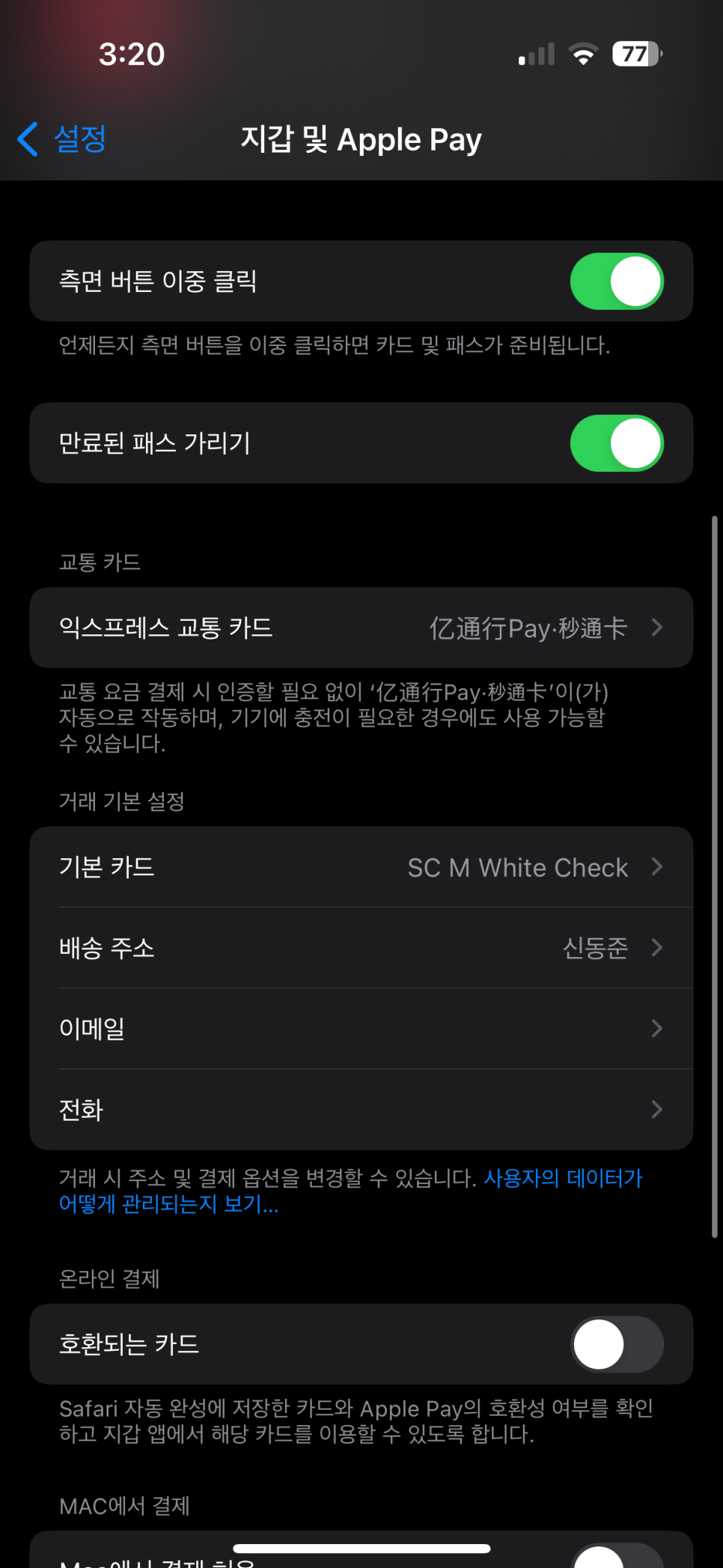
Task: Enable 호환되는 카드 switch
Action: pos(617,1344)
